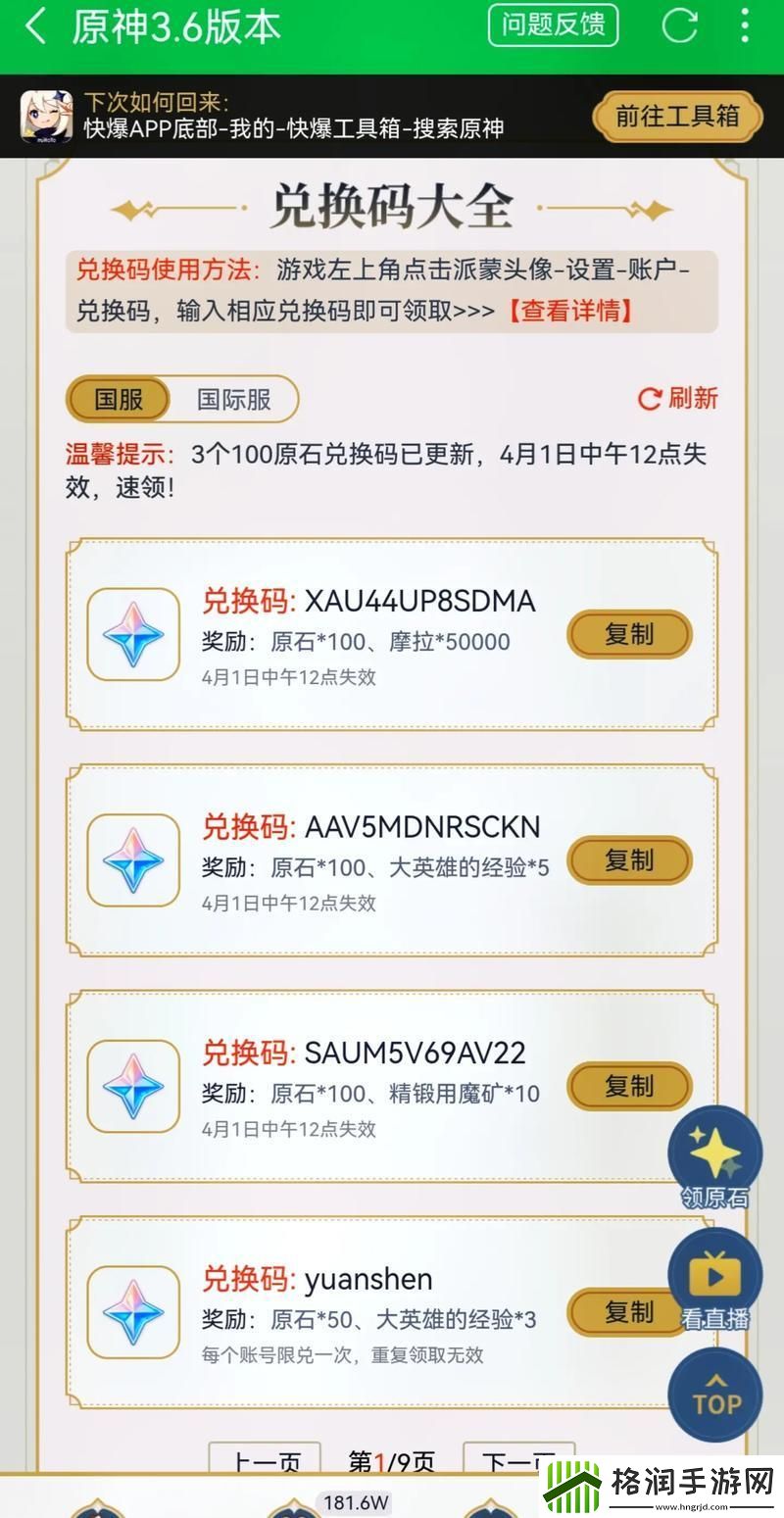Tap 前往工具箱 button
This screenshot has height=1518, width=784.
[677, 117]
